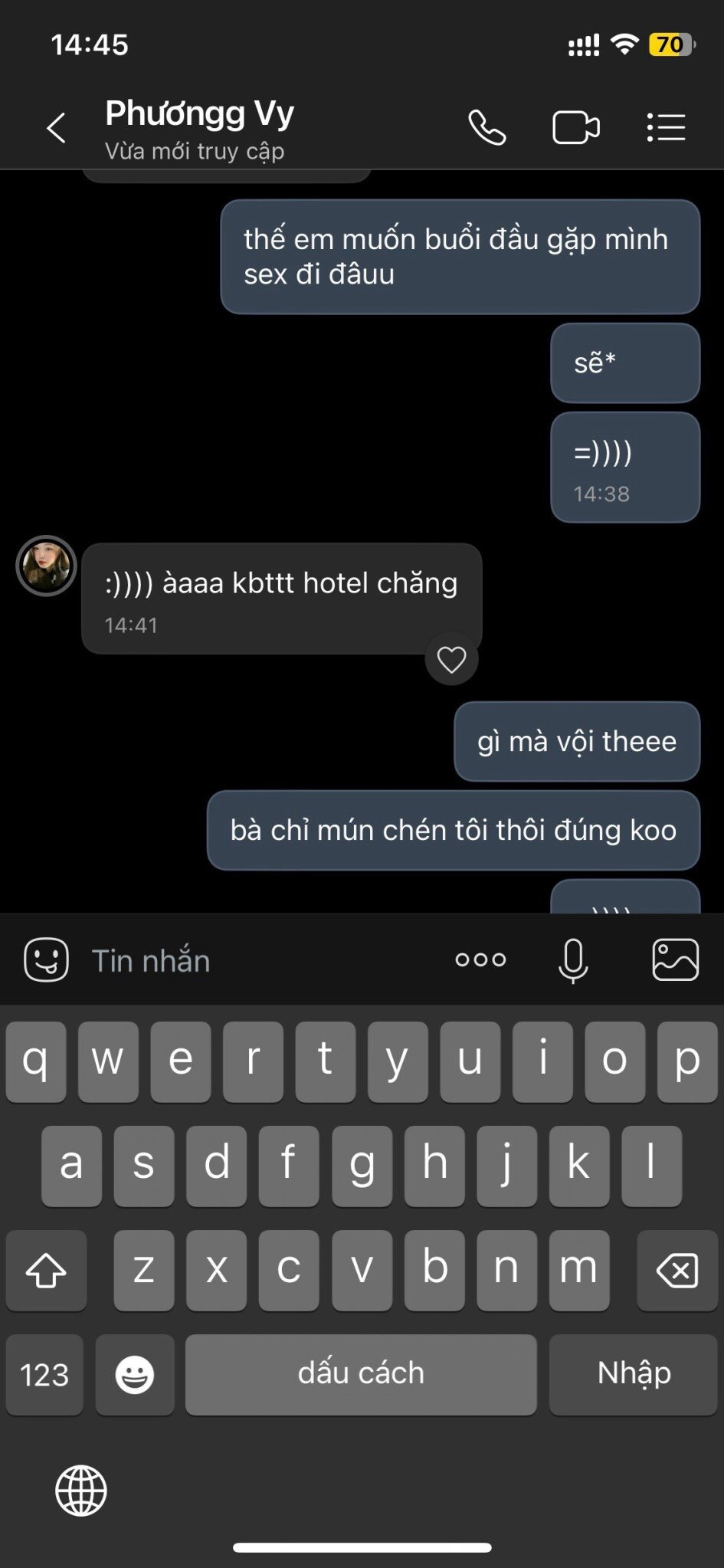The image size is (724, 1568).
Task: Hit the Nhập return key
Action: click(633, 1374)
